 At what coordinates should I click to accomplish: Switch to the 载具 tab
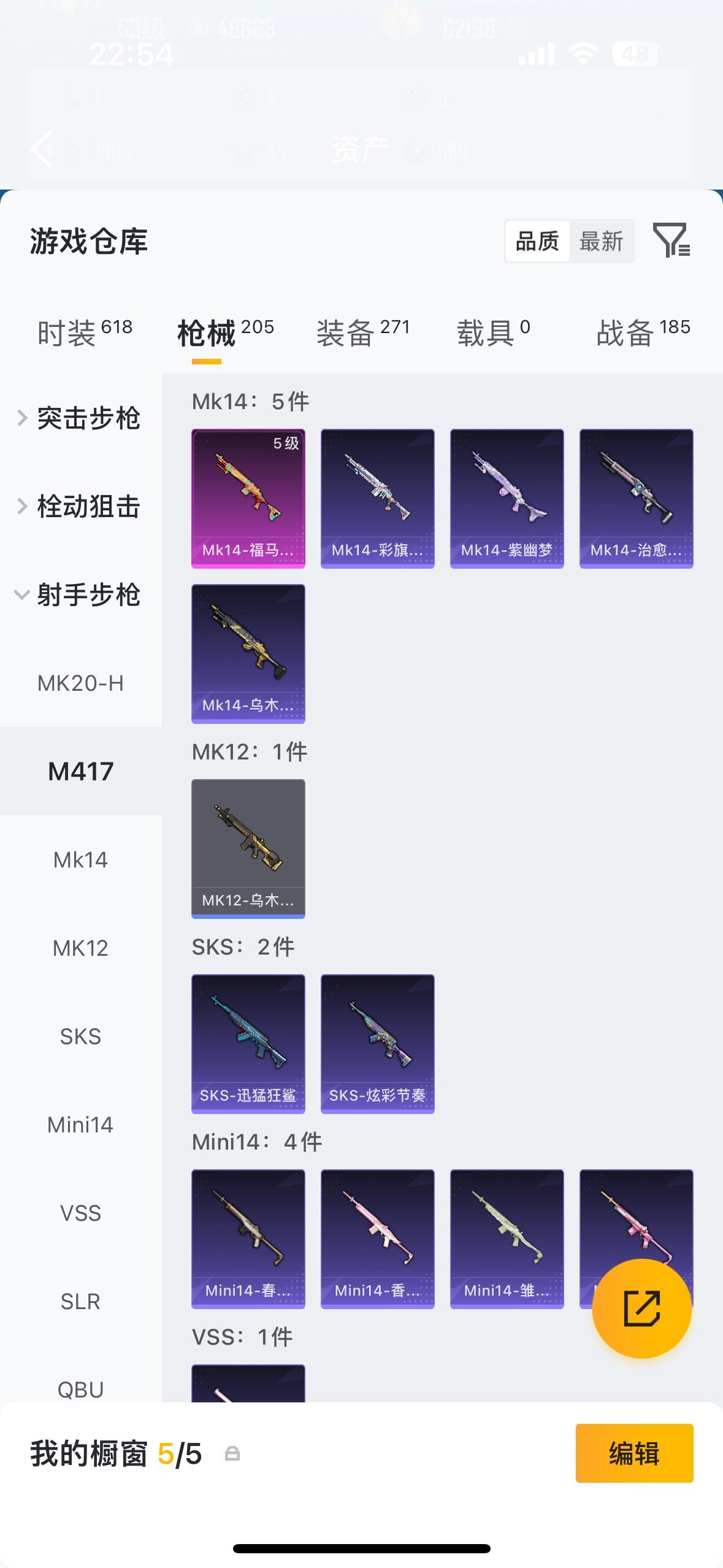click(494, 333)
